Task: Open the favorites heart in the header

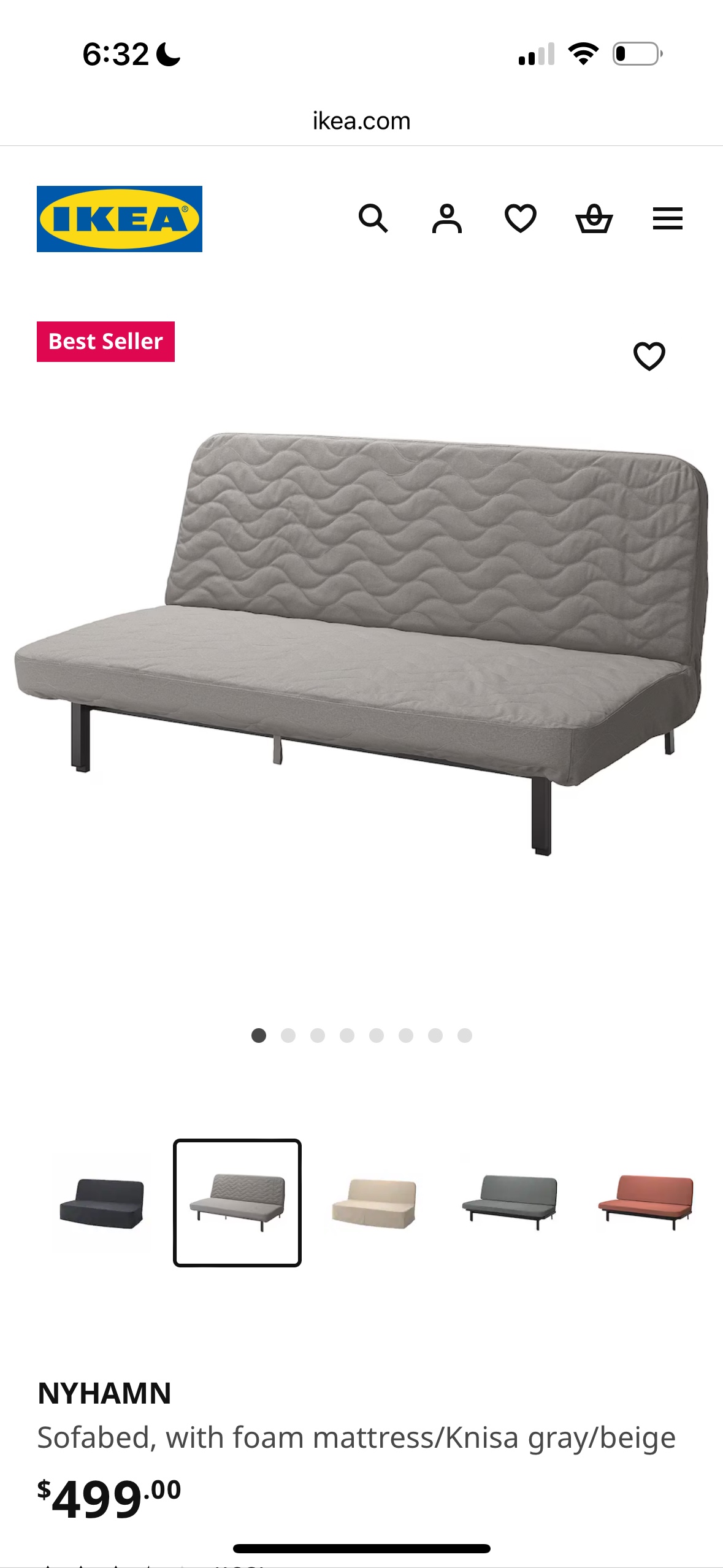Action: click(521, 218)
